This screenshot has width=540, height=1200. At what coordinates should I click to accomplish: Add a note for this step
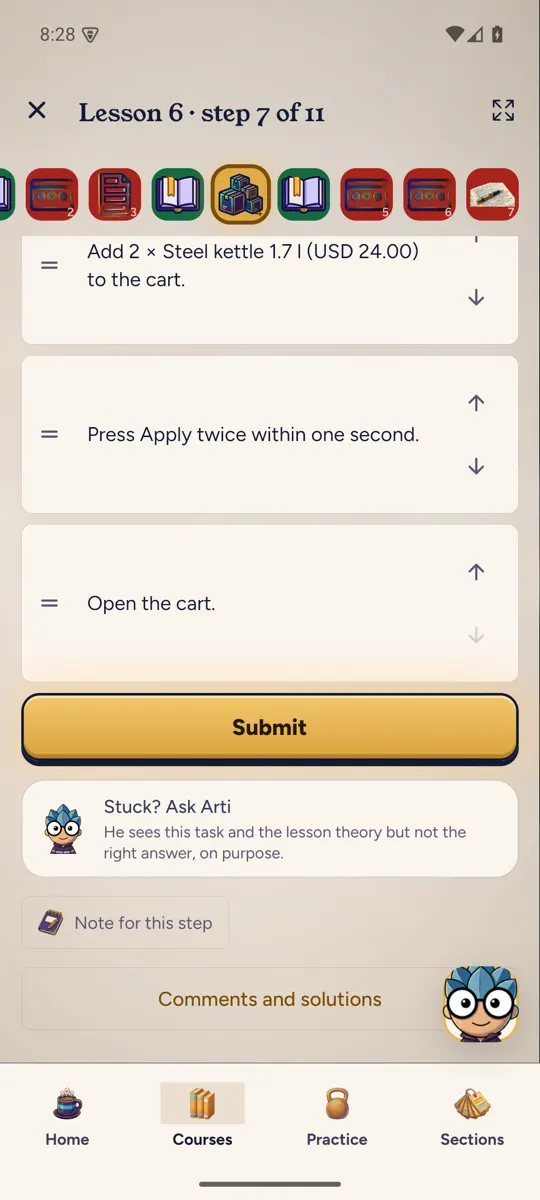point(125,923)
